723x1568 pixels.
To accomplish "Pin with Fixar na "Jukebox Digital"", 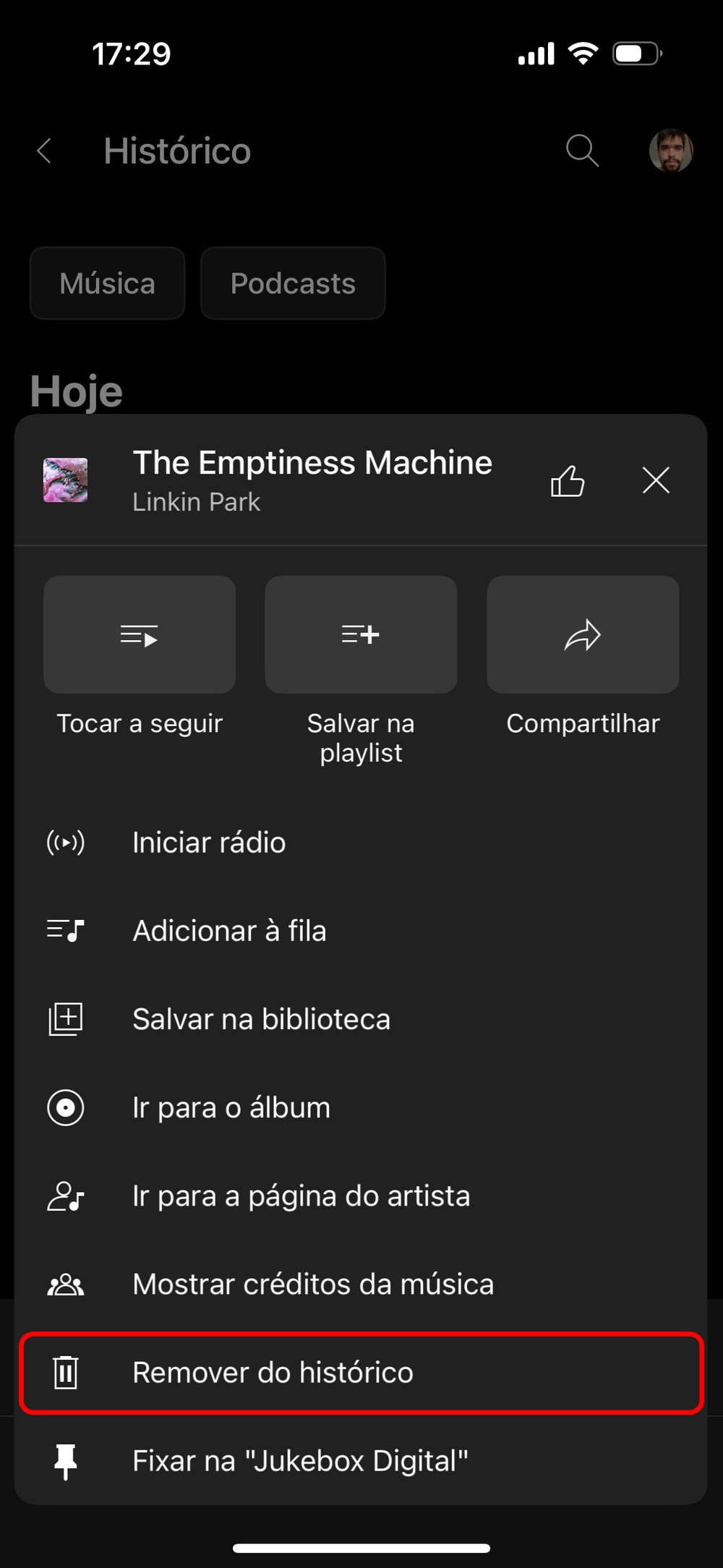I will click(x=299, y=1460).
